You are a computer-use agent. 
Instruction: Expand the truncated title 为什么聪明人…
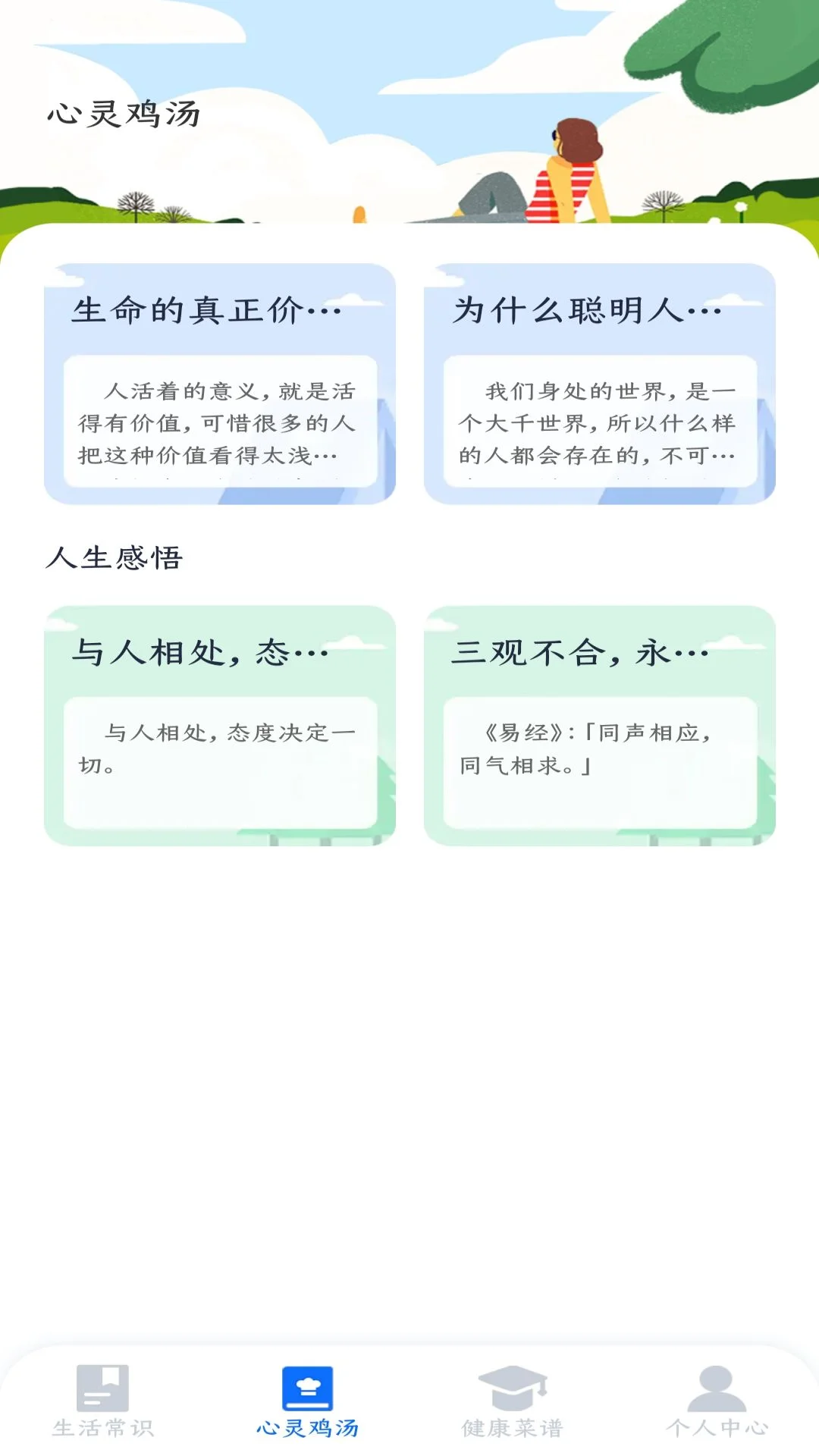point(588,309)
